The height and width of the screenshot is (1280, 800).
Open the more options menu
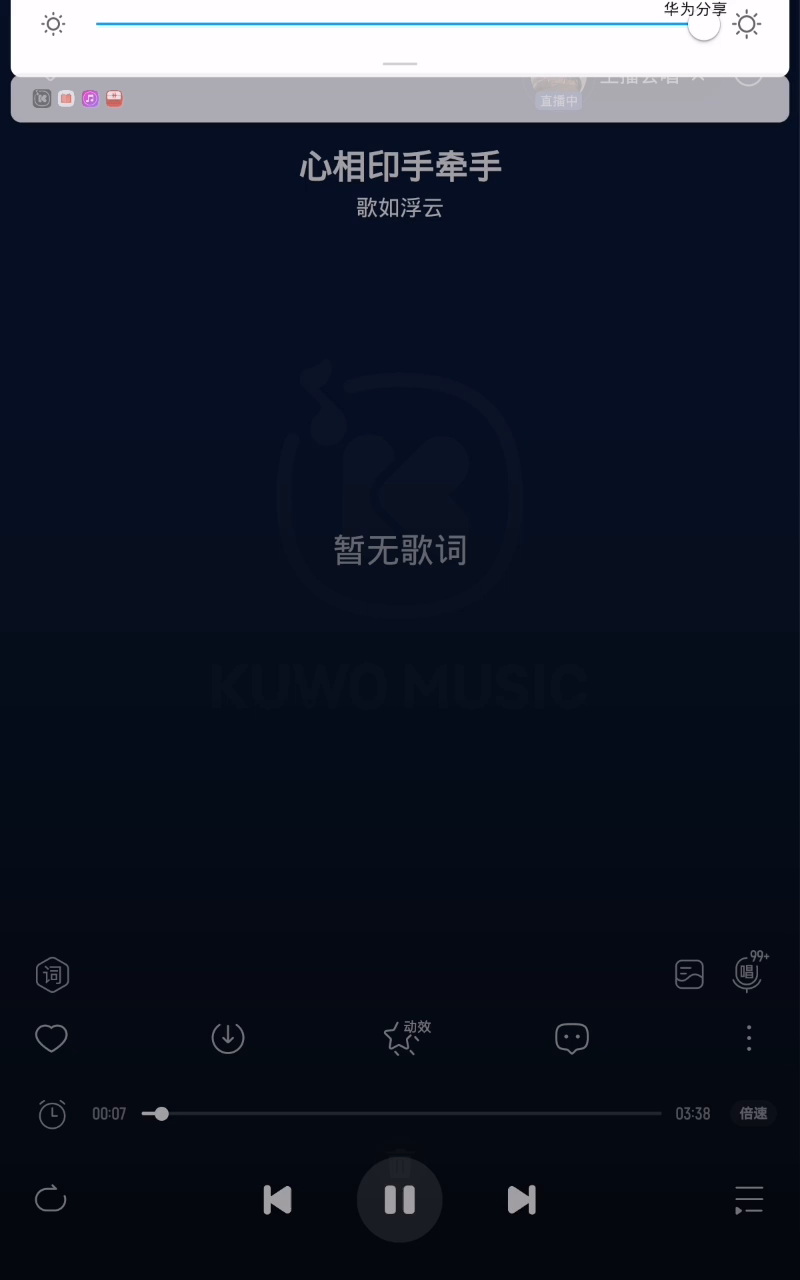(x=748, y=1038)
